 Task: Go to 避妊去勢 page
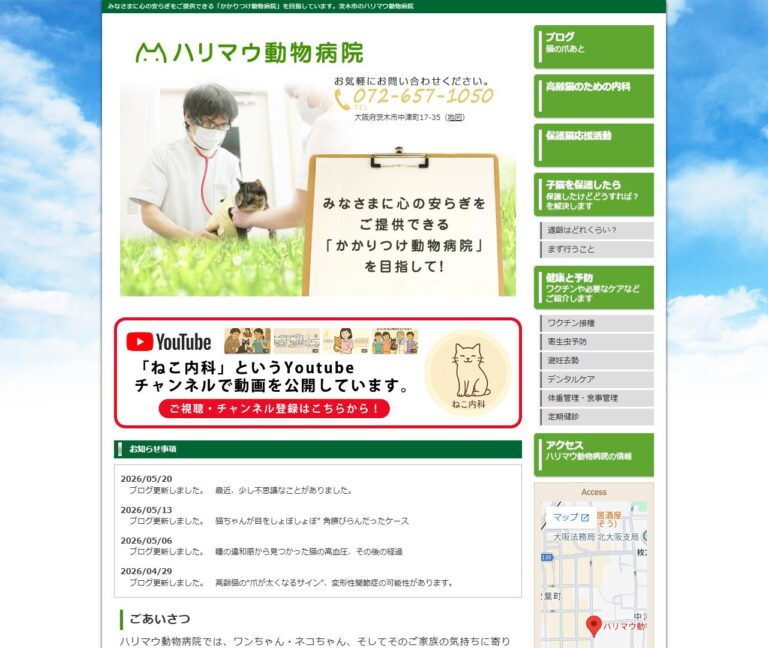pos(597,360)
